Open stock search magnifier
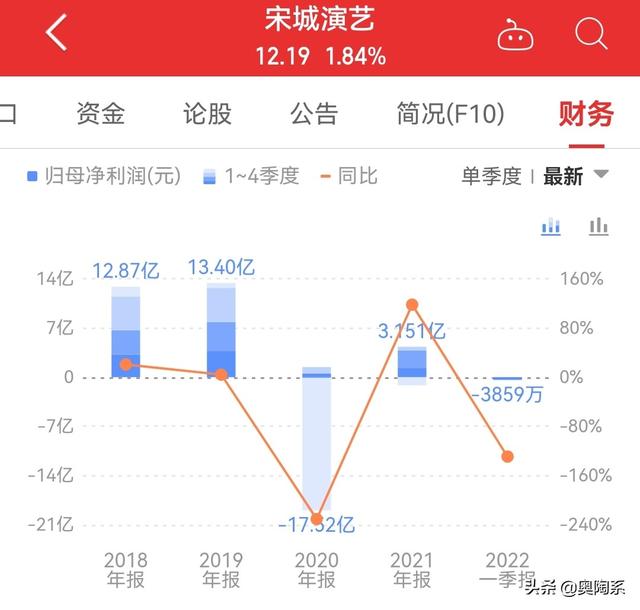640x610 pixels. (591, 35)
